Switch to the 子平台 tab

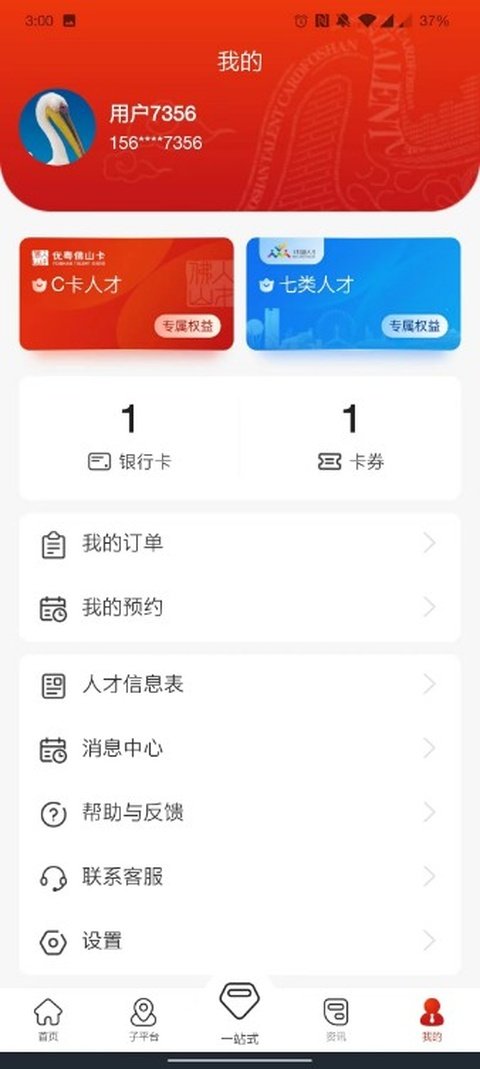coord(144,1020)
